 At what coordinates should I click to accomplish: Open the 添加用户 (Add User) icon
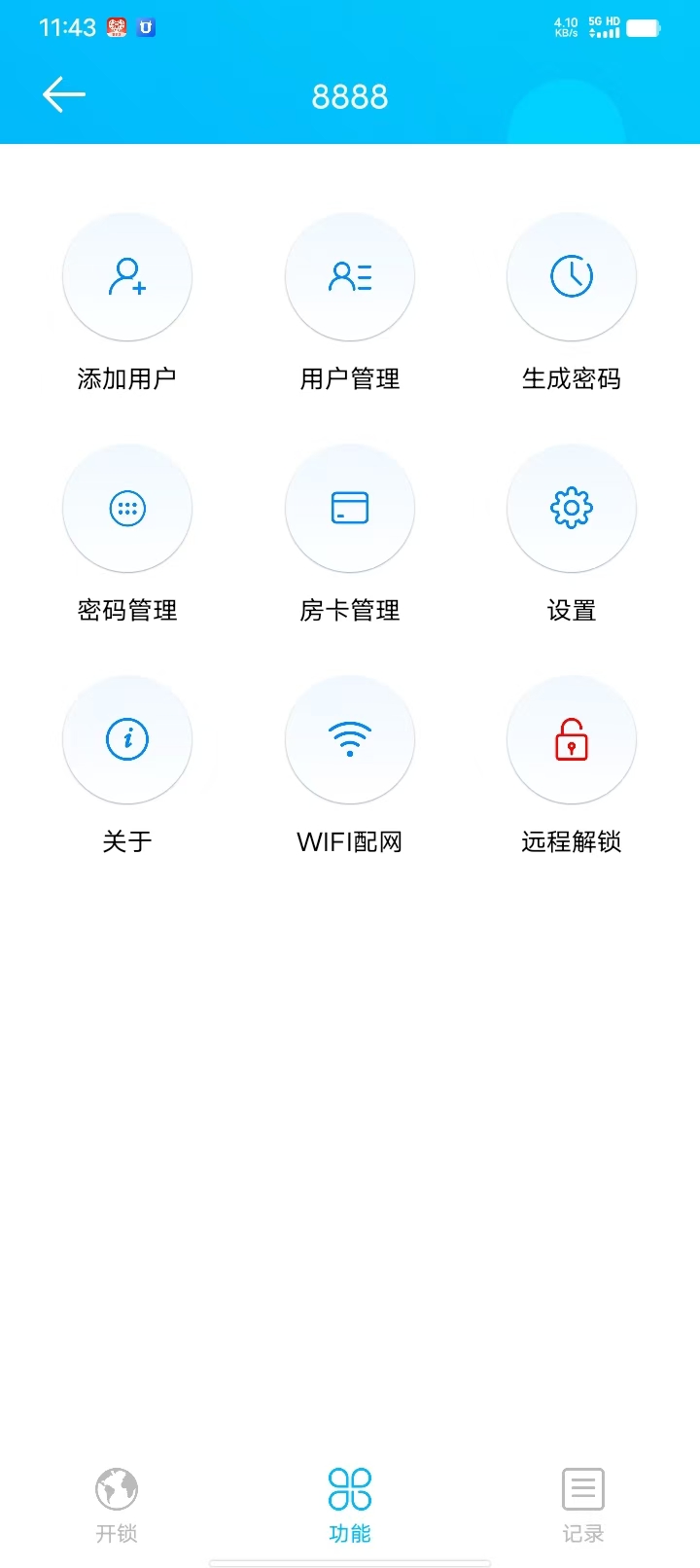point(126,276)
